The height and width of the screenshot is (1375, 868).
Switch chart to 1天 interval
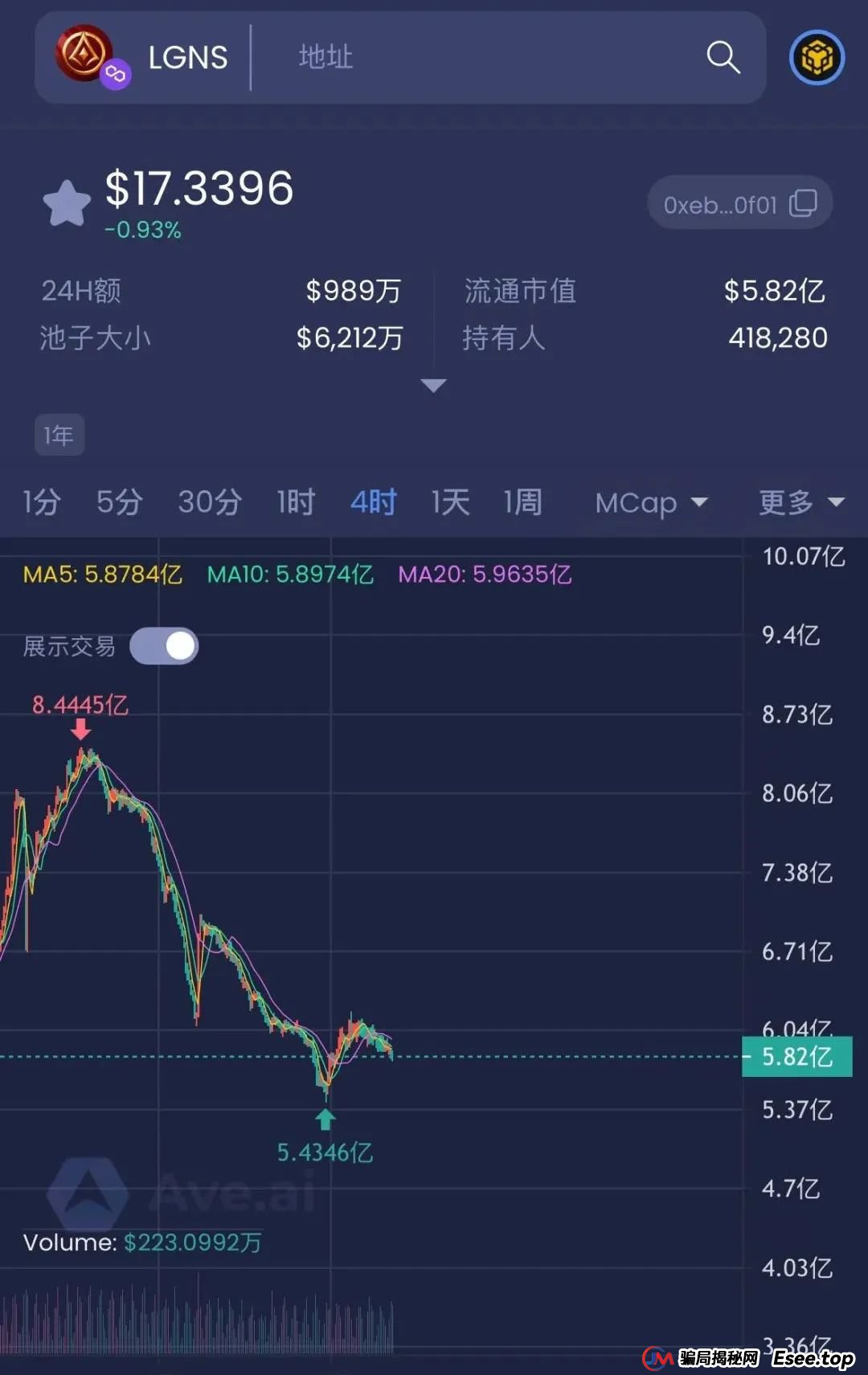pyautogui.click(x=450, y=502)
